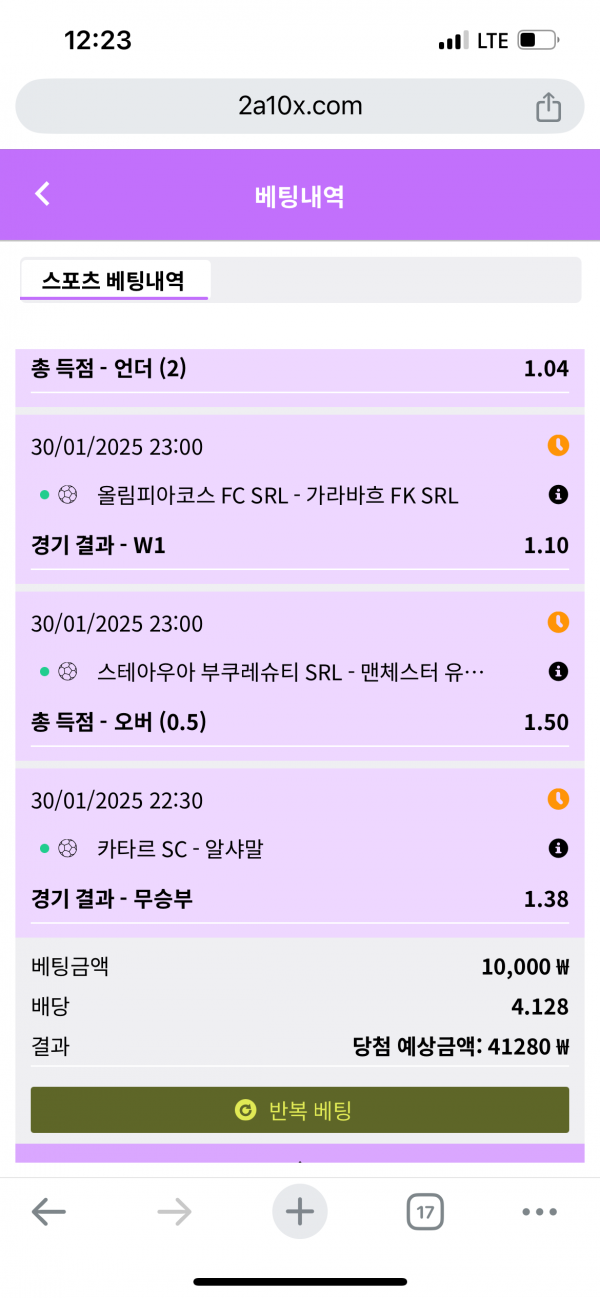Screen dimensions: 600x1298
Task: Go back from the 베팅내역 page
Action: point(42,194)
